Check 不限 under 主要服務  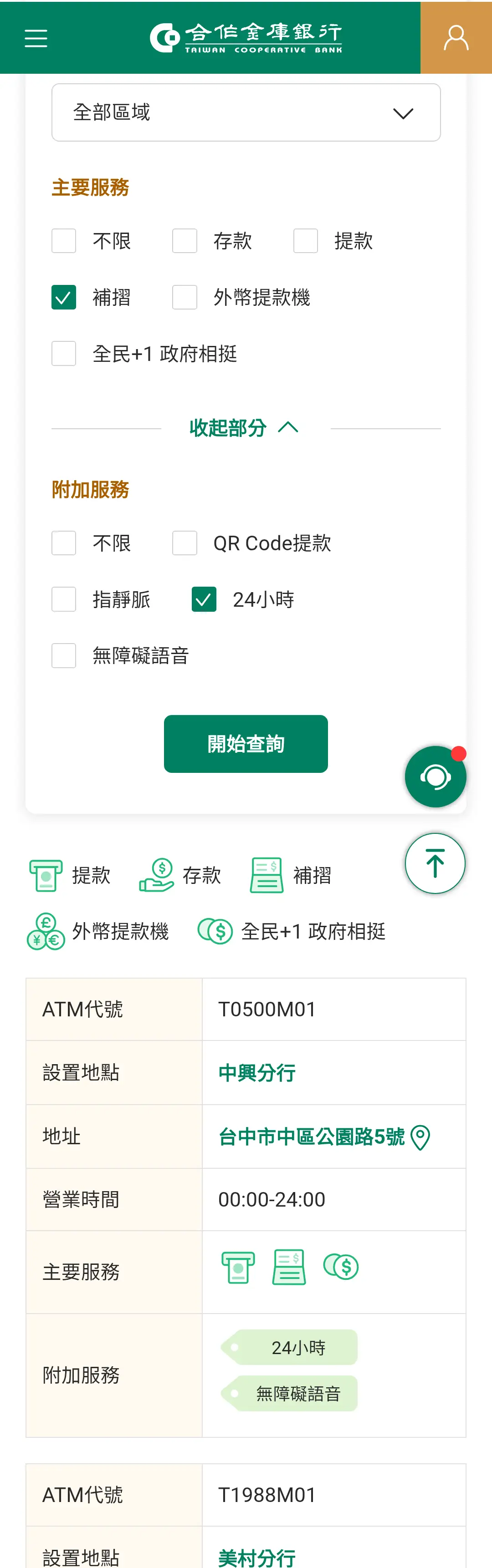click(x=64, y=241)
